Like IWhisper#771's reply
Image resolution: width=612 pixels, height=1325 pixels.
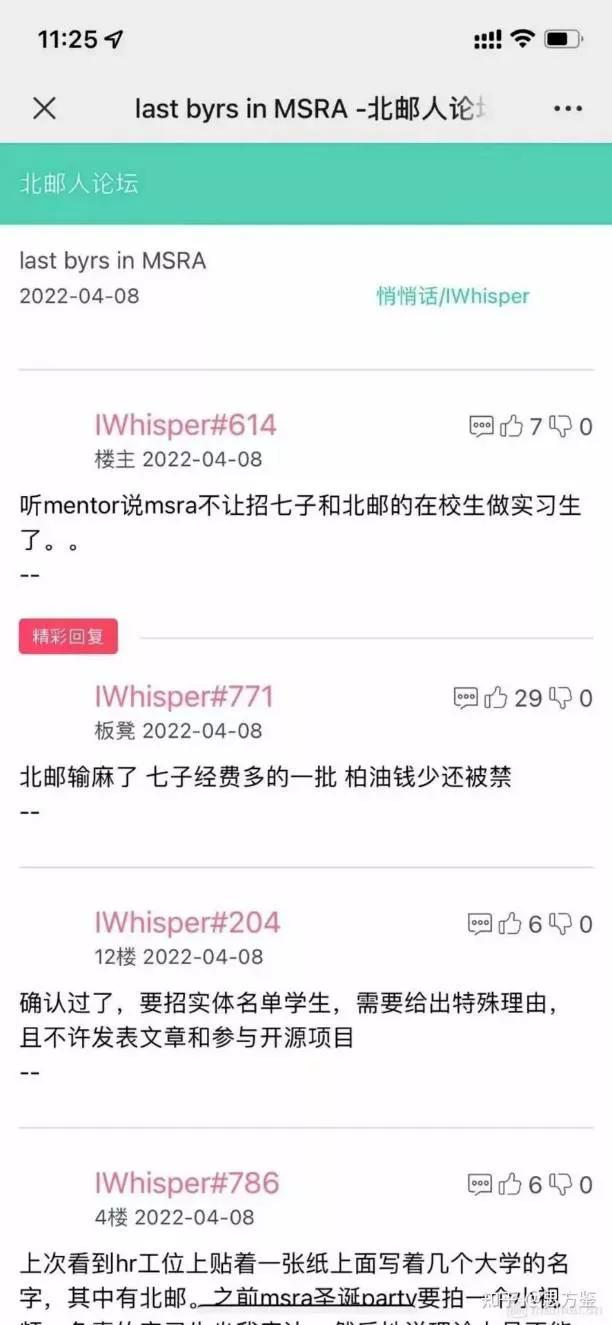(496, 698)
